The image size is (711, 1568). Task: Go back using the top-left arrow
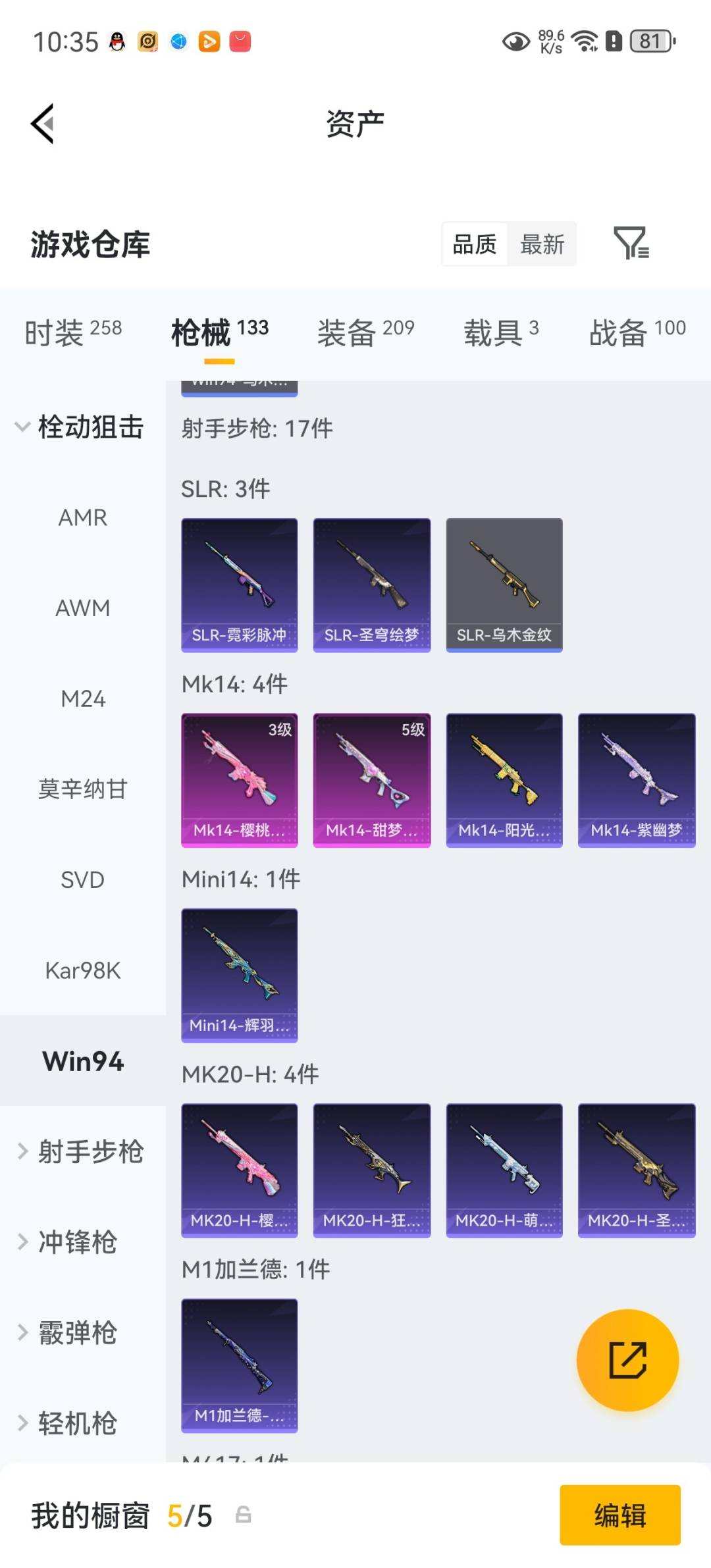[x=42, y=124]
